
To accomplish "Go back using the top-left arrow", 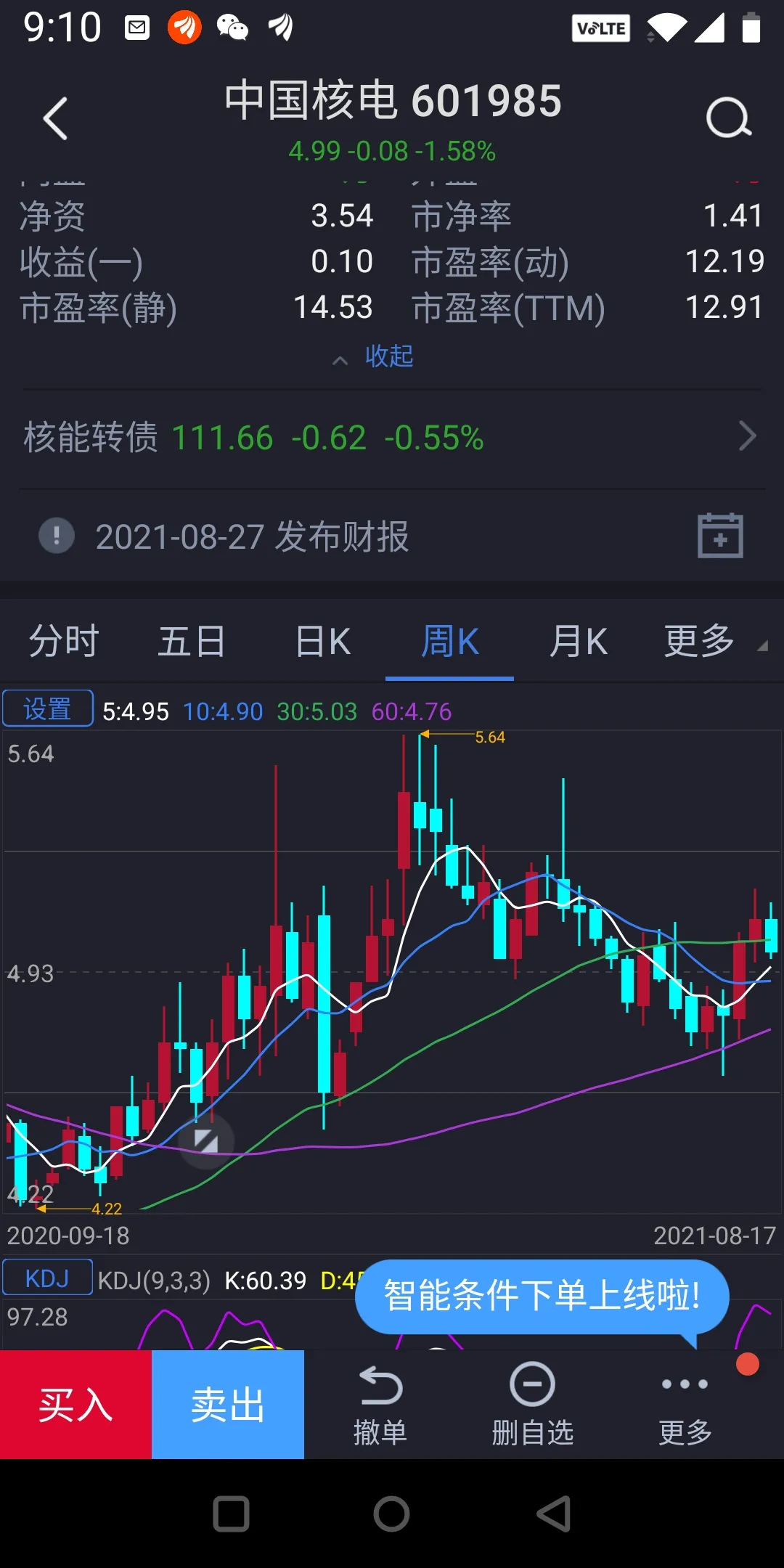I will 55,118.
